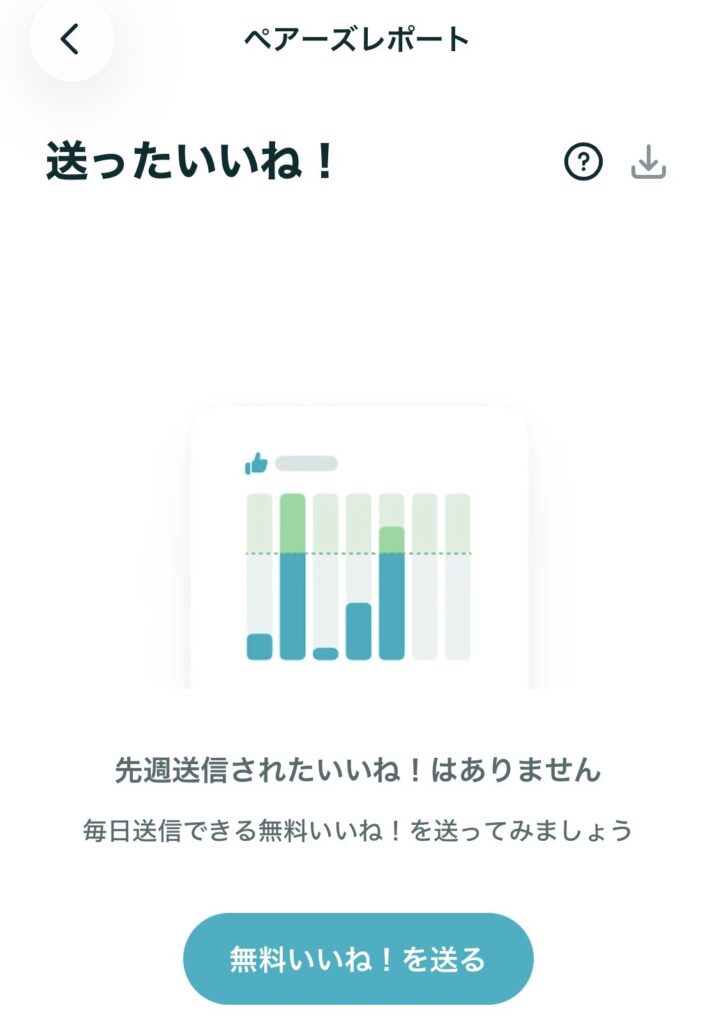Go back from ペアーズレポート
Viewport: 717px width, 1024px height.
point(69,40)
